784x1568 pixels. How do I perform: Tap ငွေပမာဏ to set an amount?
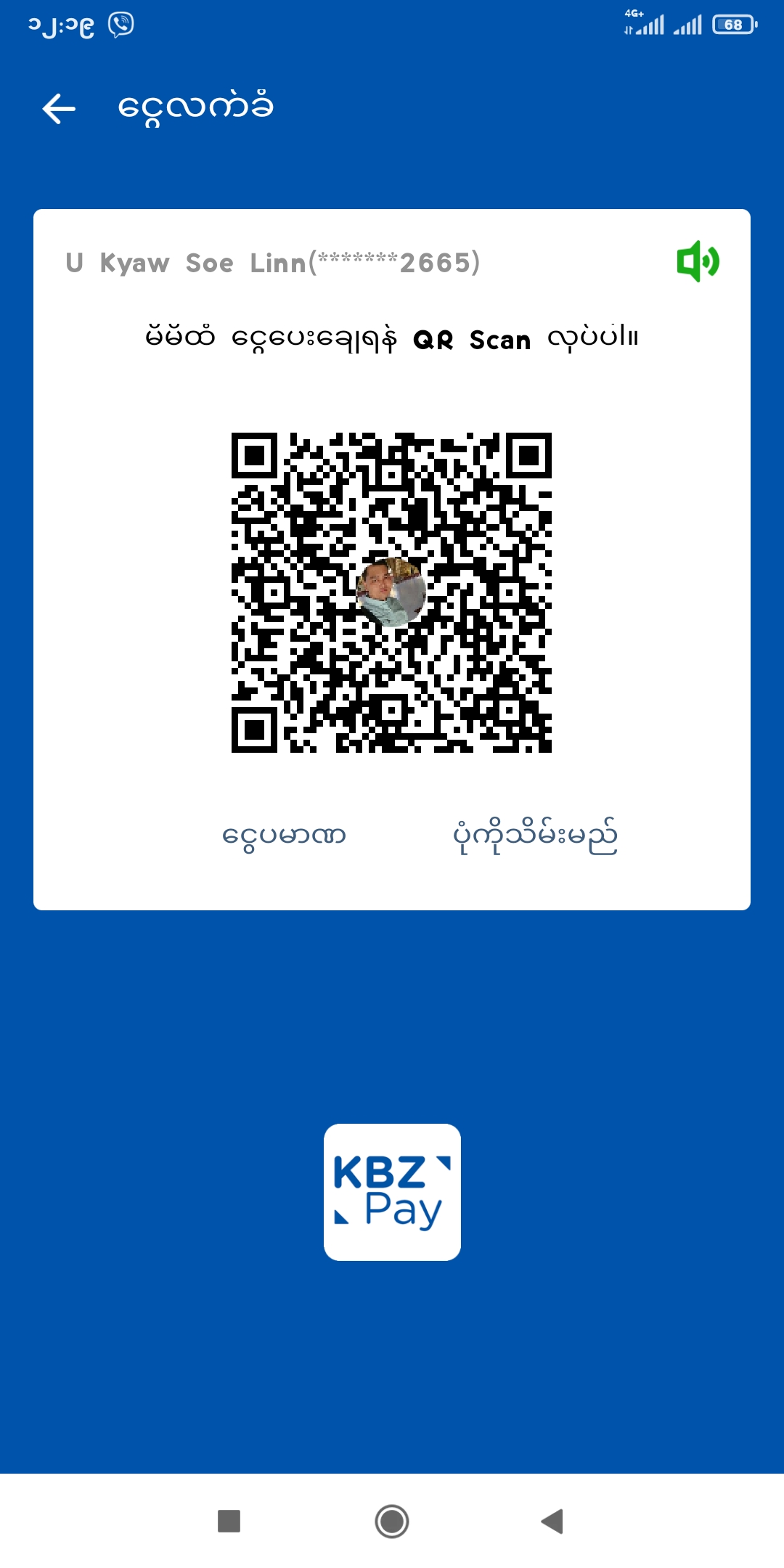point(284,836)
